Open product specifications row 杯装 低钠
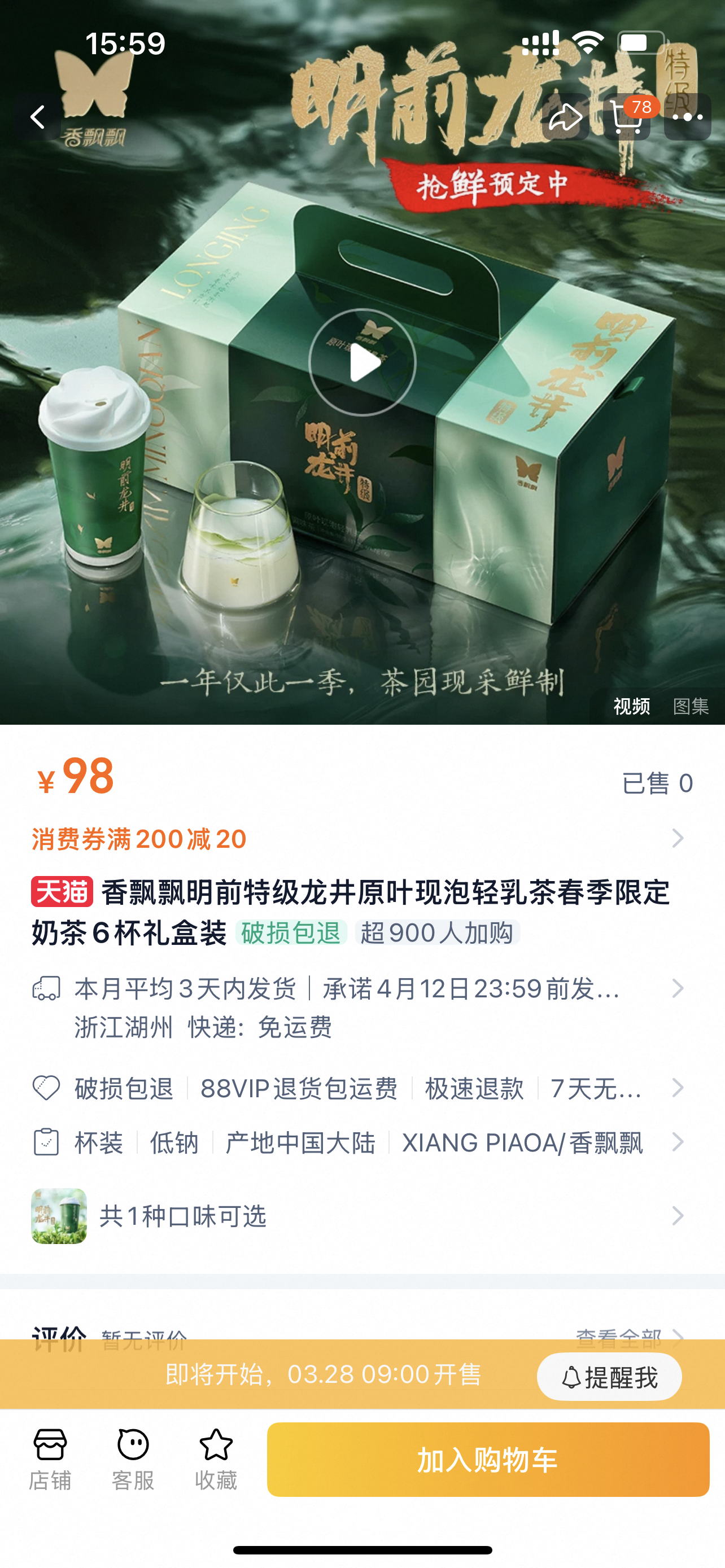 click(359, 1142)
